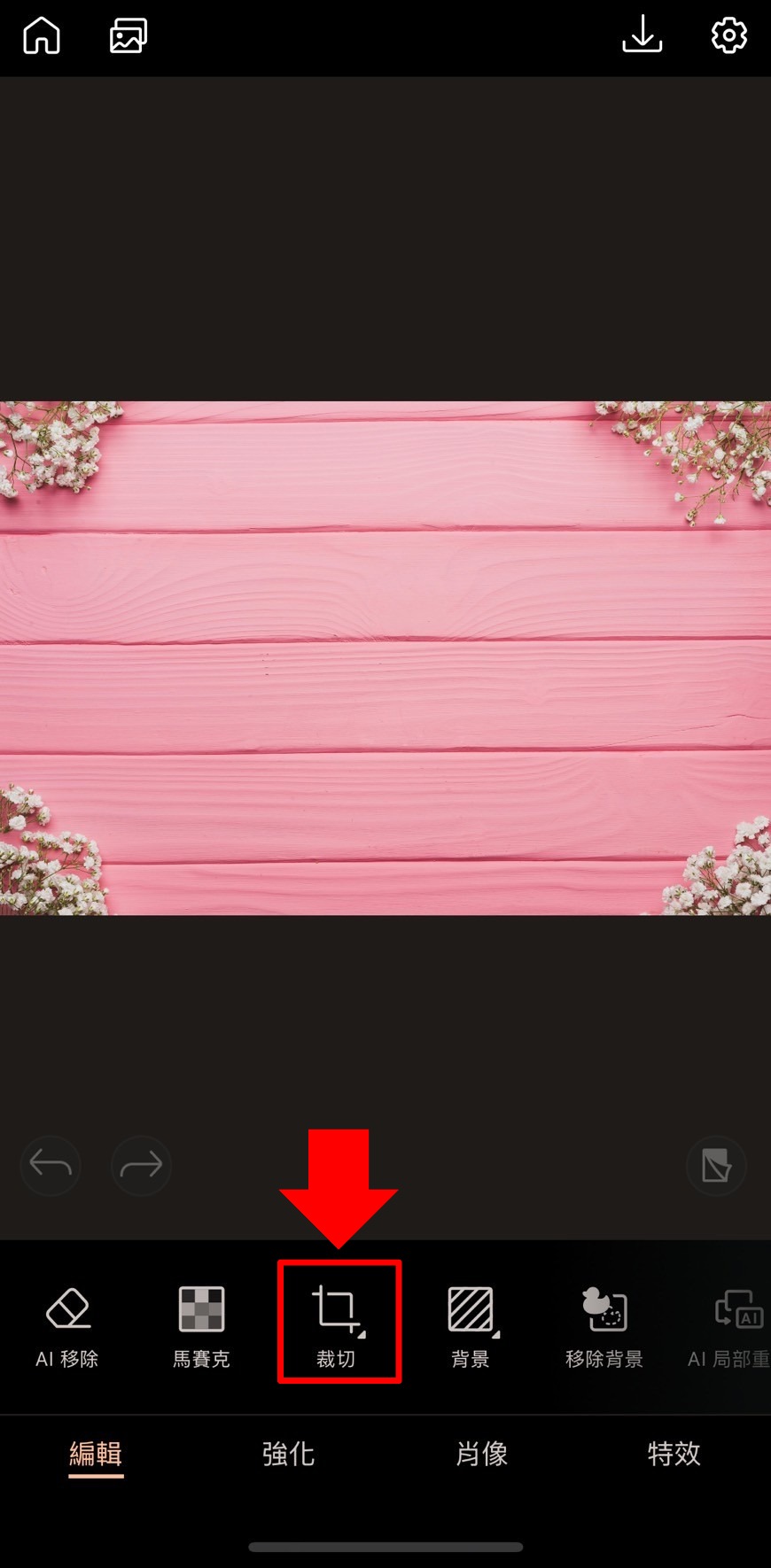Open the settings gear
The image size is (771, 1568).
click(728, 36)
